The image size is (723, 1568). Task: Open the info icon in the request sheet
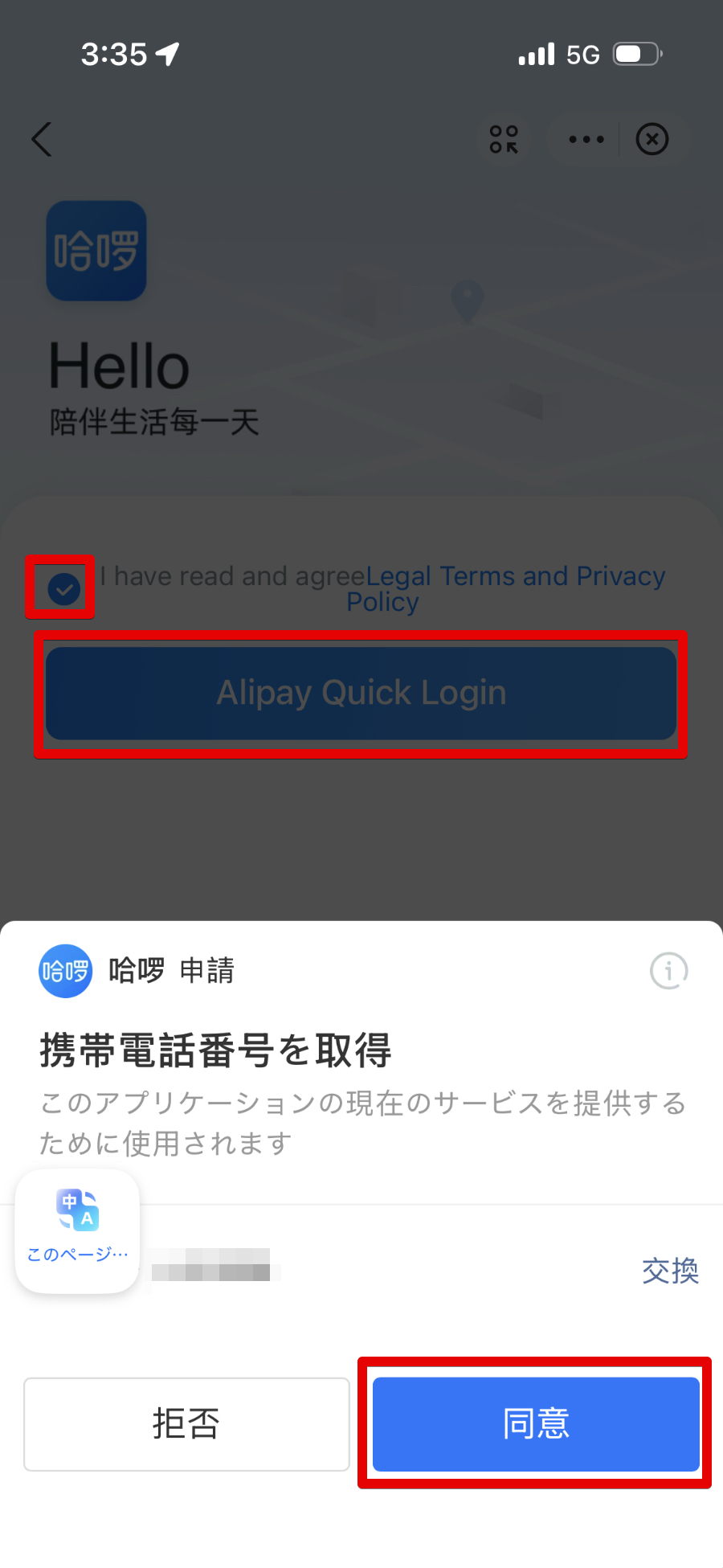click(x=668, y=971)
